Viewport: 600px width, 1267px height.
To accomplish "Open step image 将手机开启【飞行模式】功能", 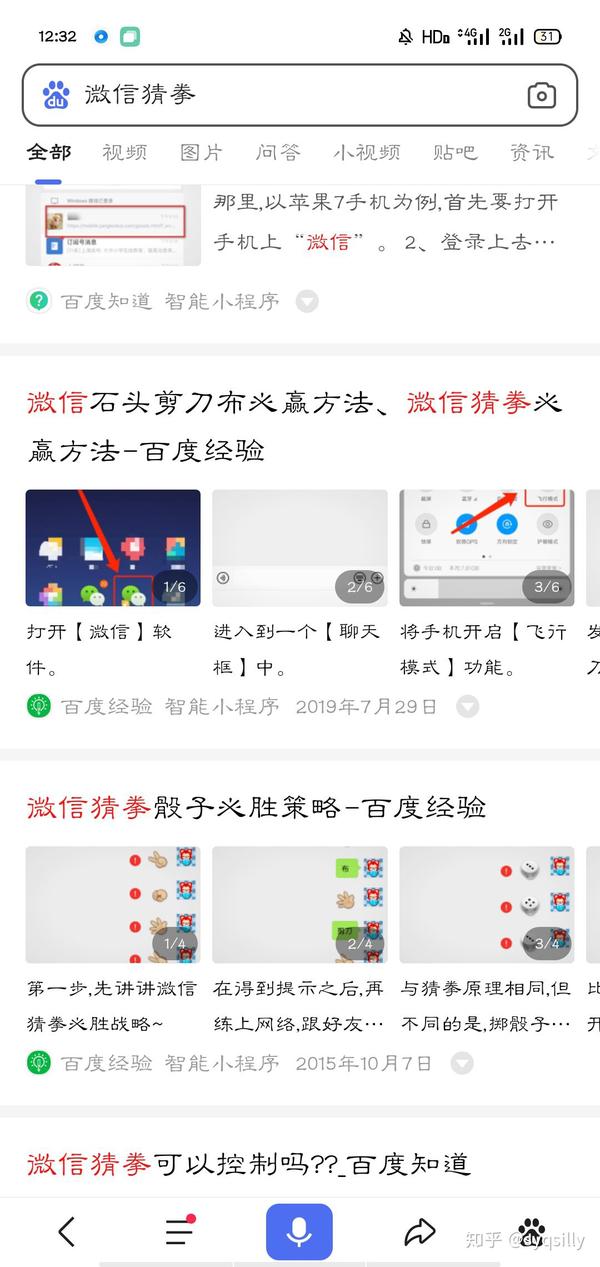I will point(486,548).
